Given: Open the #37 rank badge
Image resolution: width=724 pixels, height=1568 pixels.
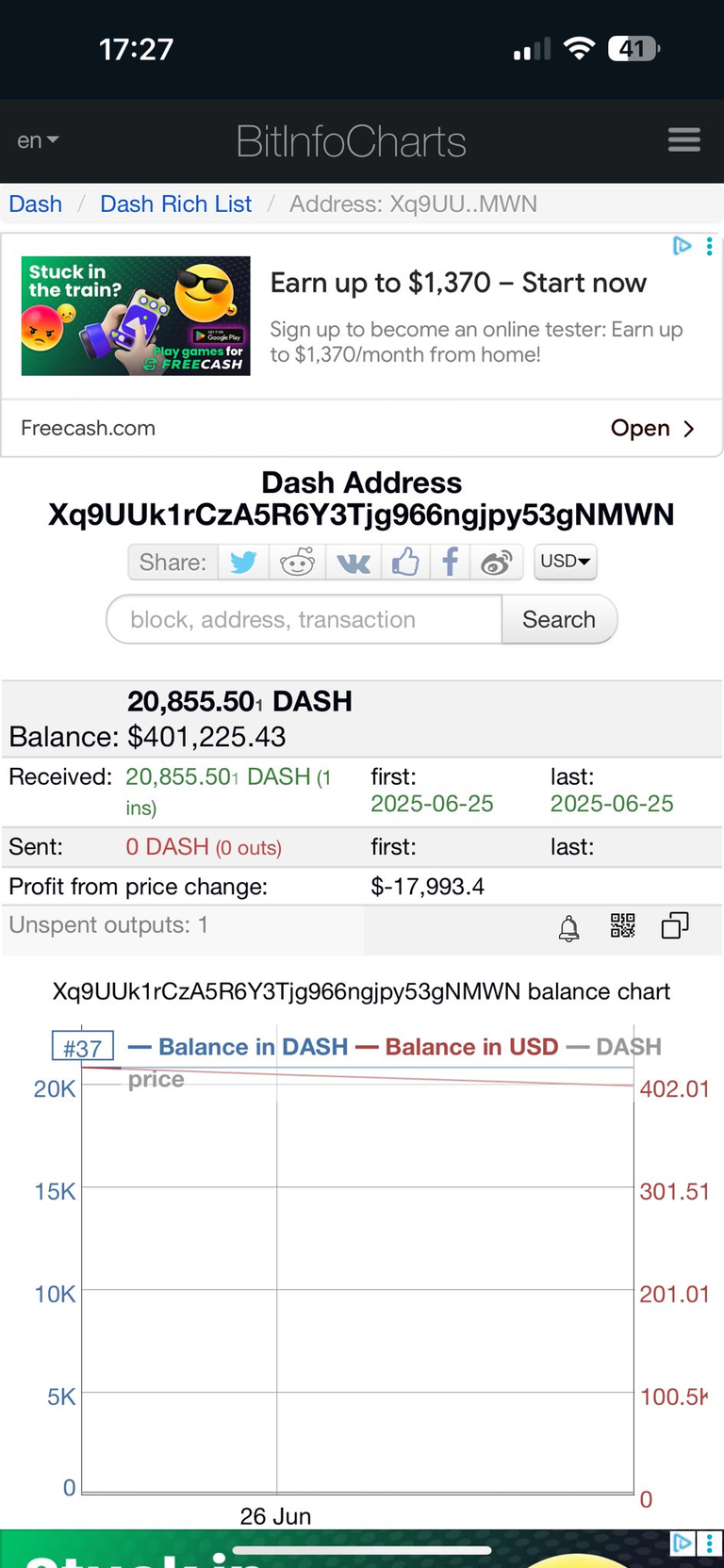Looking at the screenshot, I should click(x=82, y=1047).
